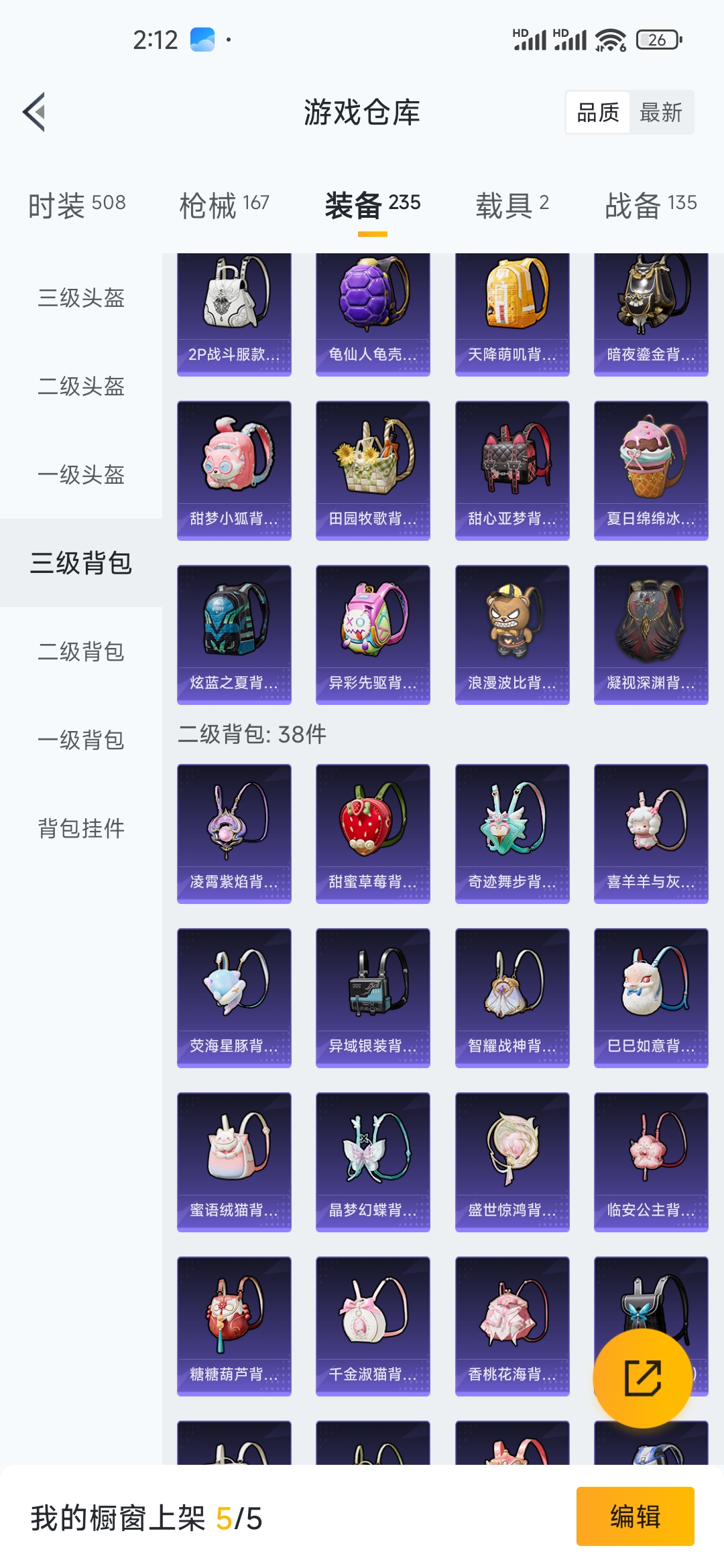The width and height of the screenshot is (724, 1568).
Task: Switch to the 时装 tab
Action: pyautogui.click(x=77, y=204)
